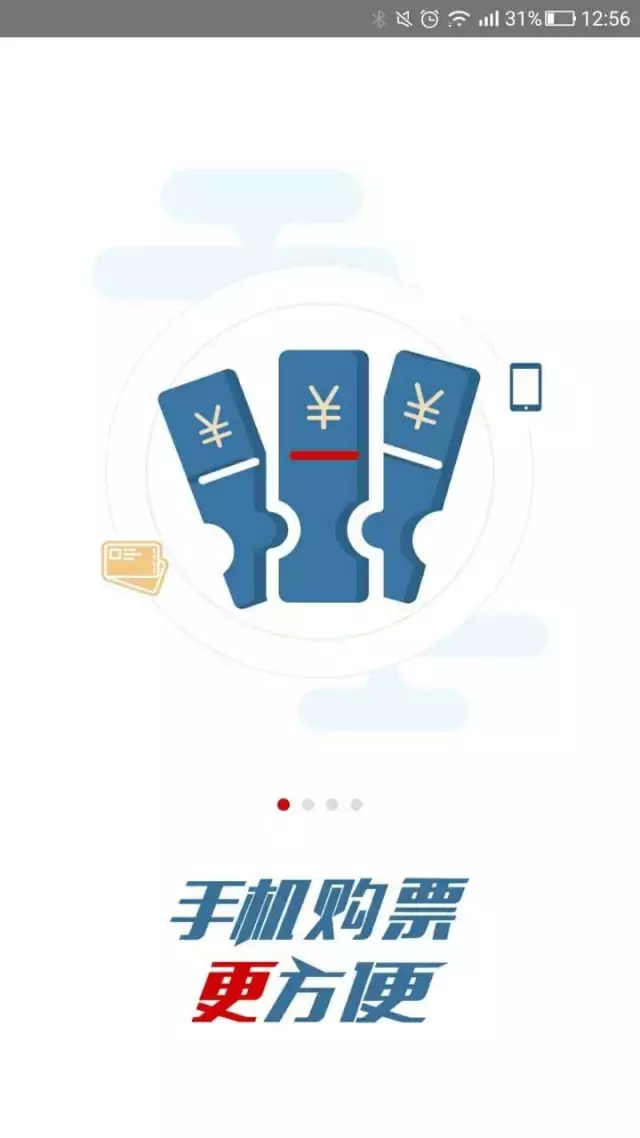Jump to the third page indicator dot
The width and height of the screenshot is (640, 1138).
[x=332, y=804]
